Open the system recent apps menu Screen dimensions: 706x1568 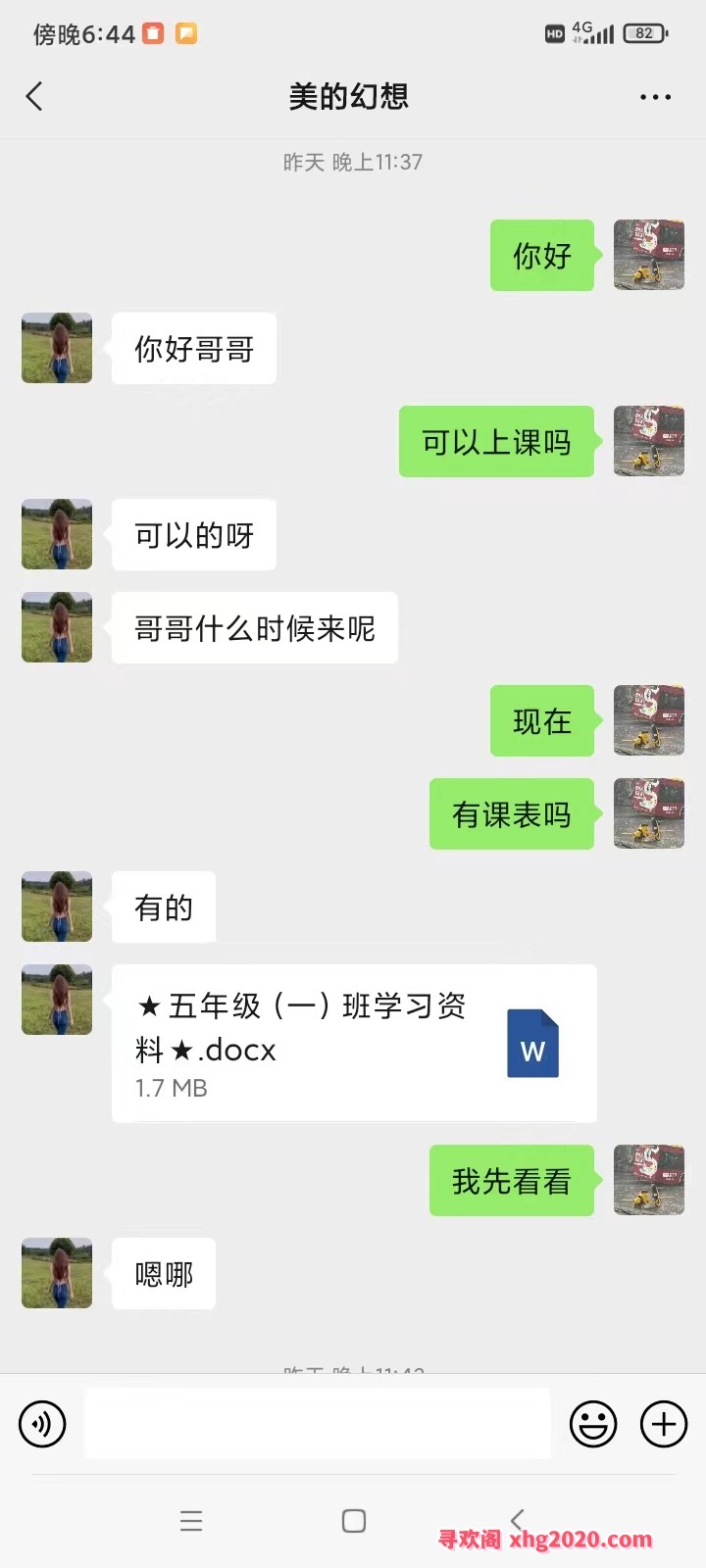tap(191, 1520)
